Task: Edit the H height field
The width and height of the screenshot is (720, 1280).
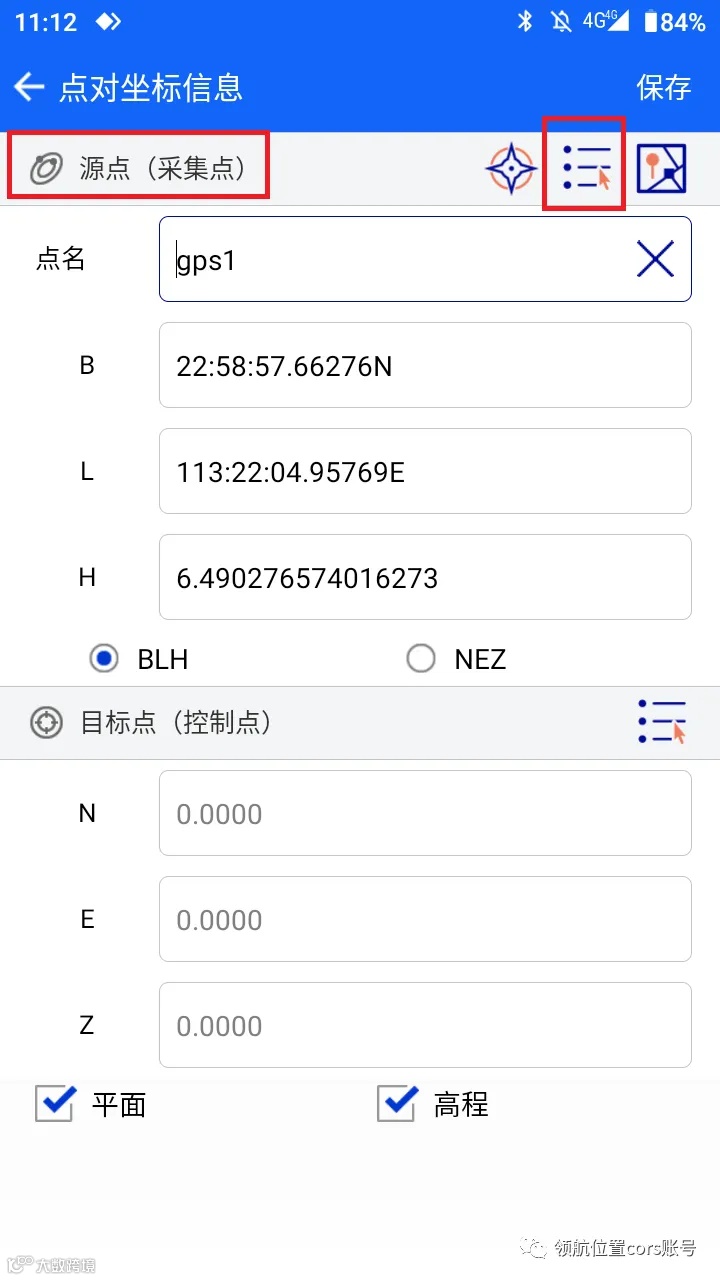Action: pos(425,578)
